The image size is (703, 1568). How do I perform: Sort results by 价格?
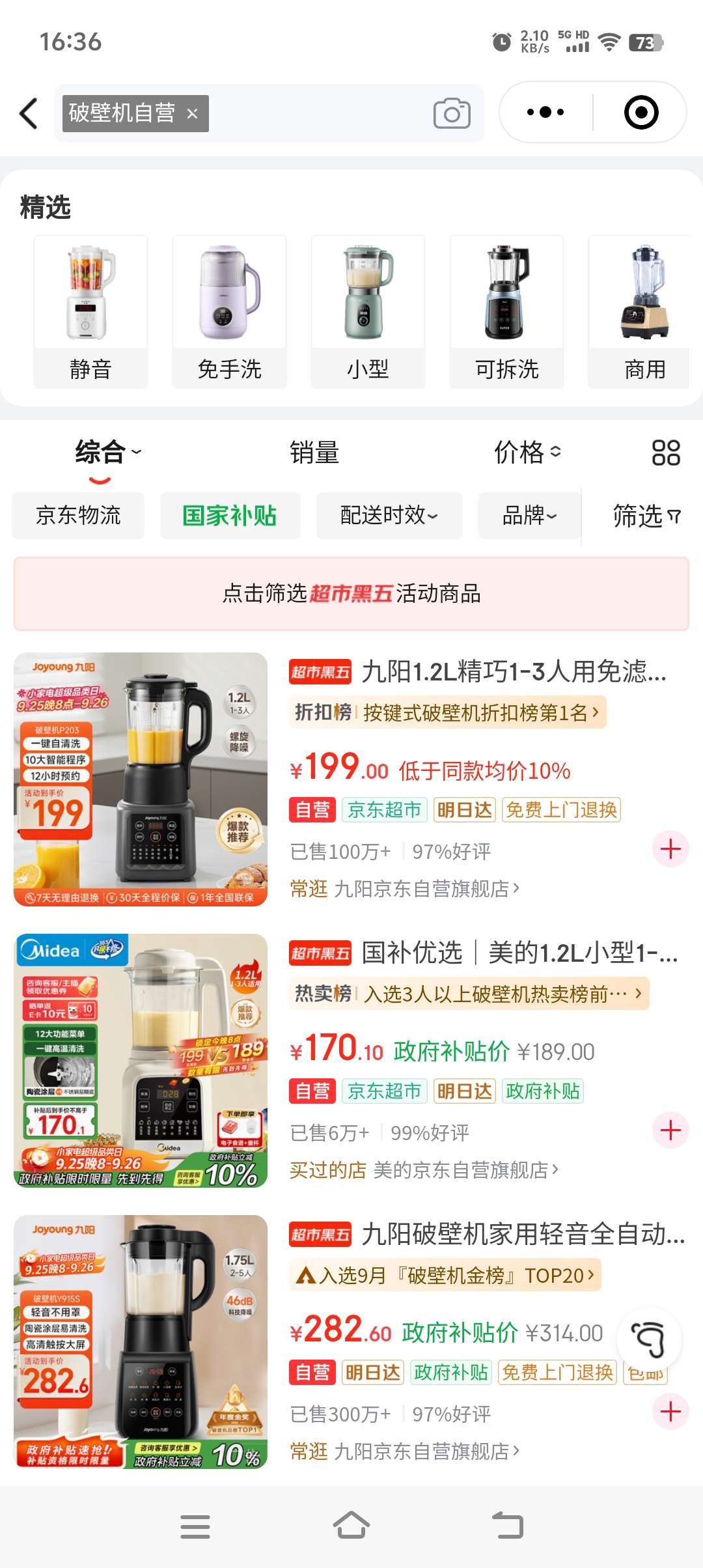coord(527,452)
